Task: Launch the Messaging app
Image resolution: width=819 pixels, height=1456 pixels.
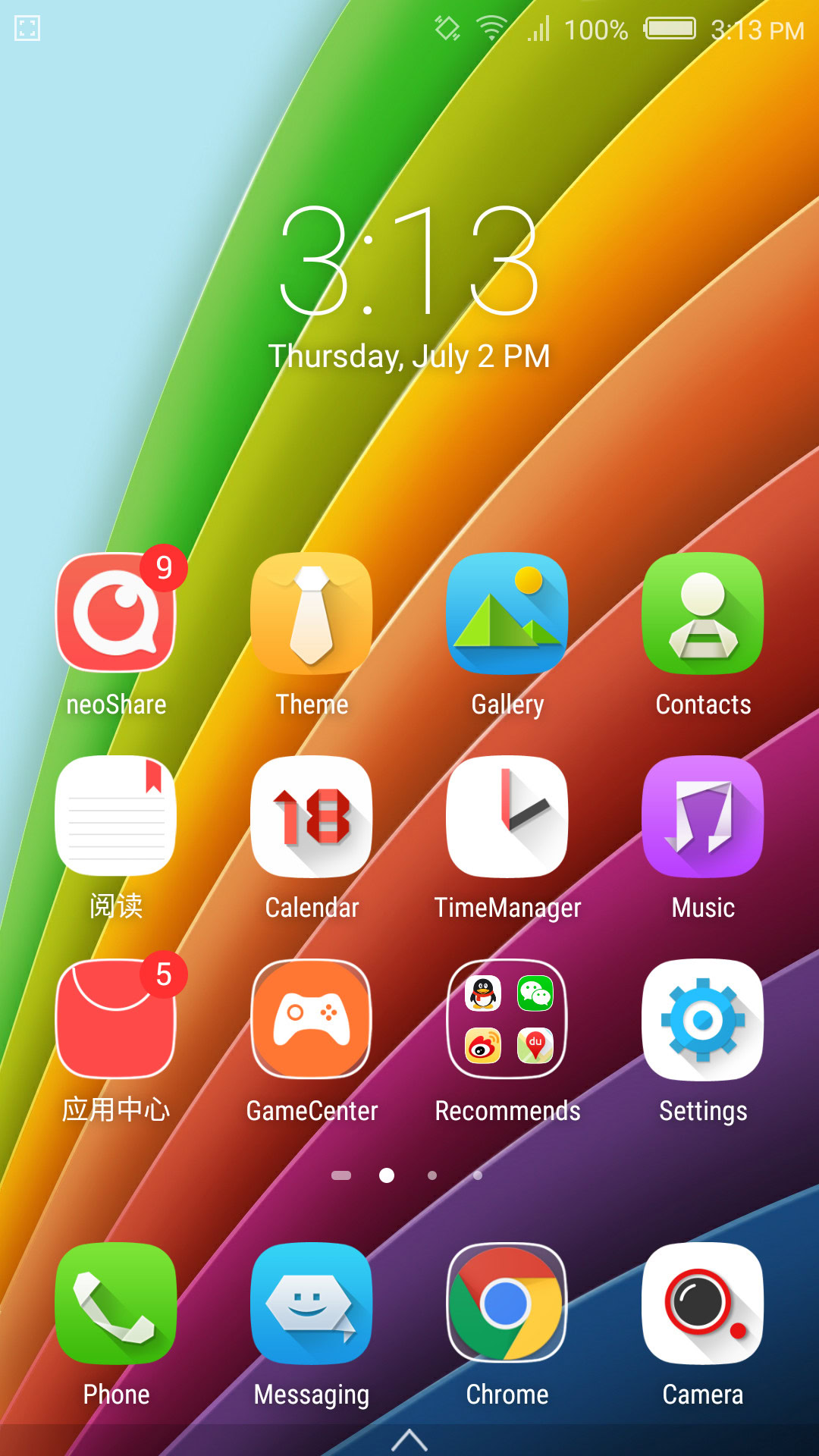Action: (312, 1303)
